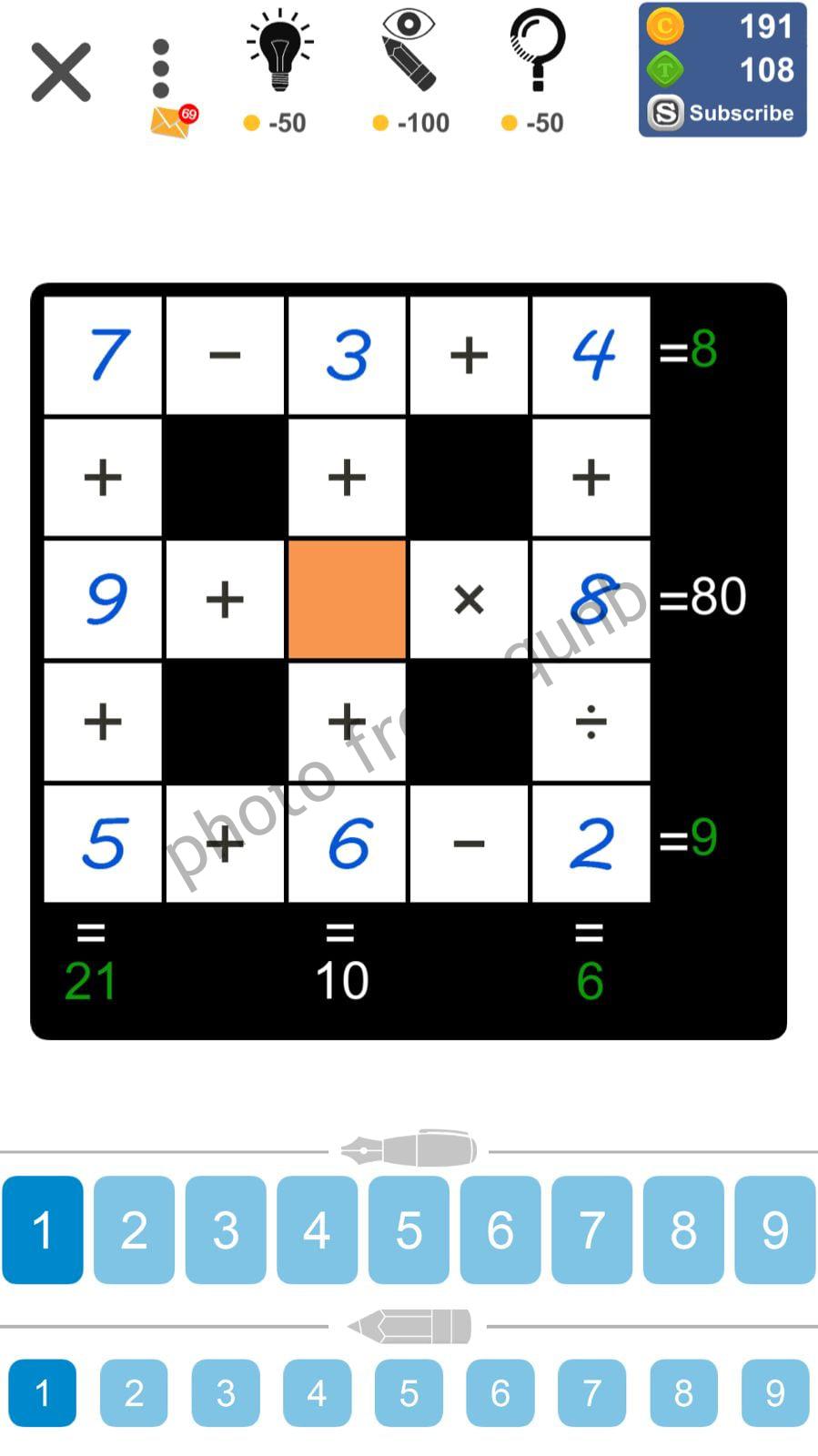Tap the Subscribe button
Image resolution: width=818 pixels, height=1456 pixels.
point(722,113)
